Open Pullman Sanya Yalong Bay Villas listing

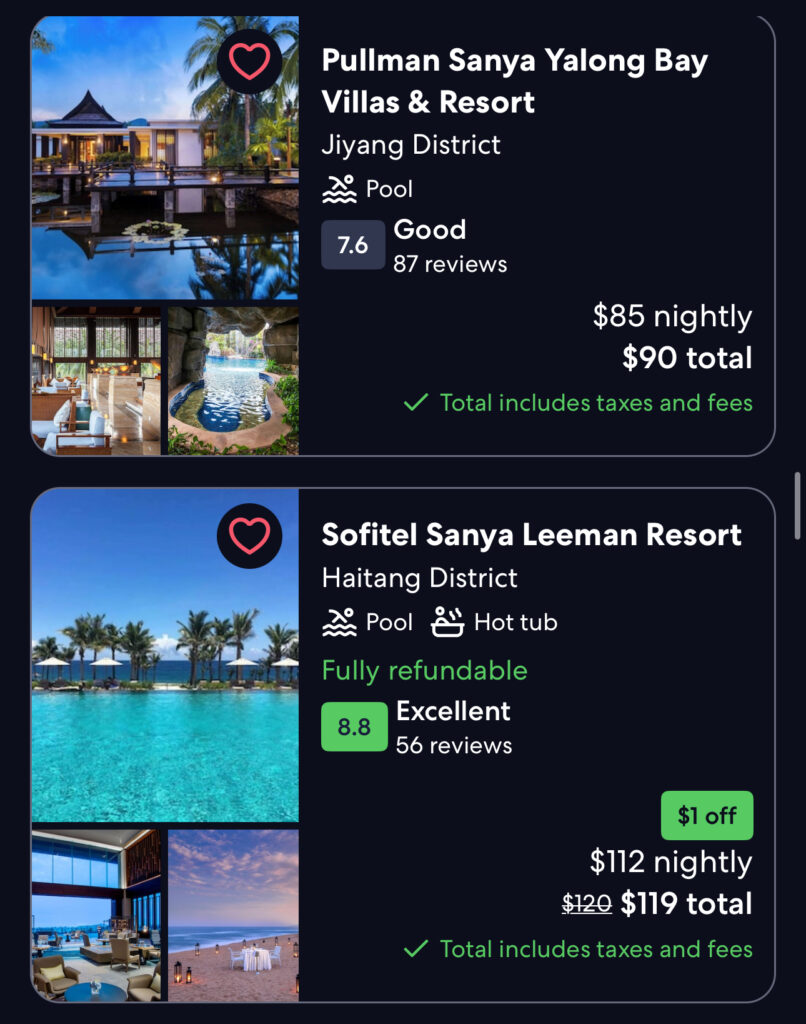(x=514, y=81)
